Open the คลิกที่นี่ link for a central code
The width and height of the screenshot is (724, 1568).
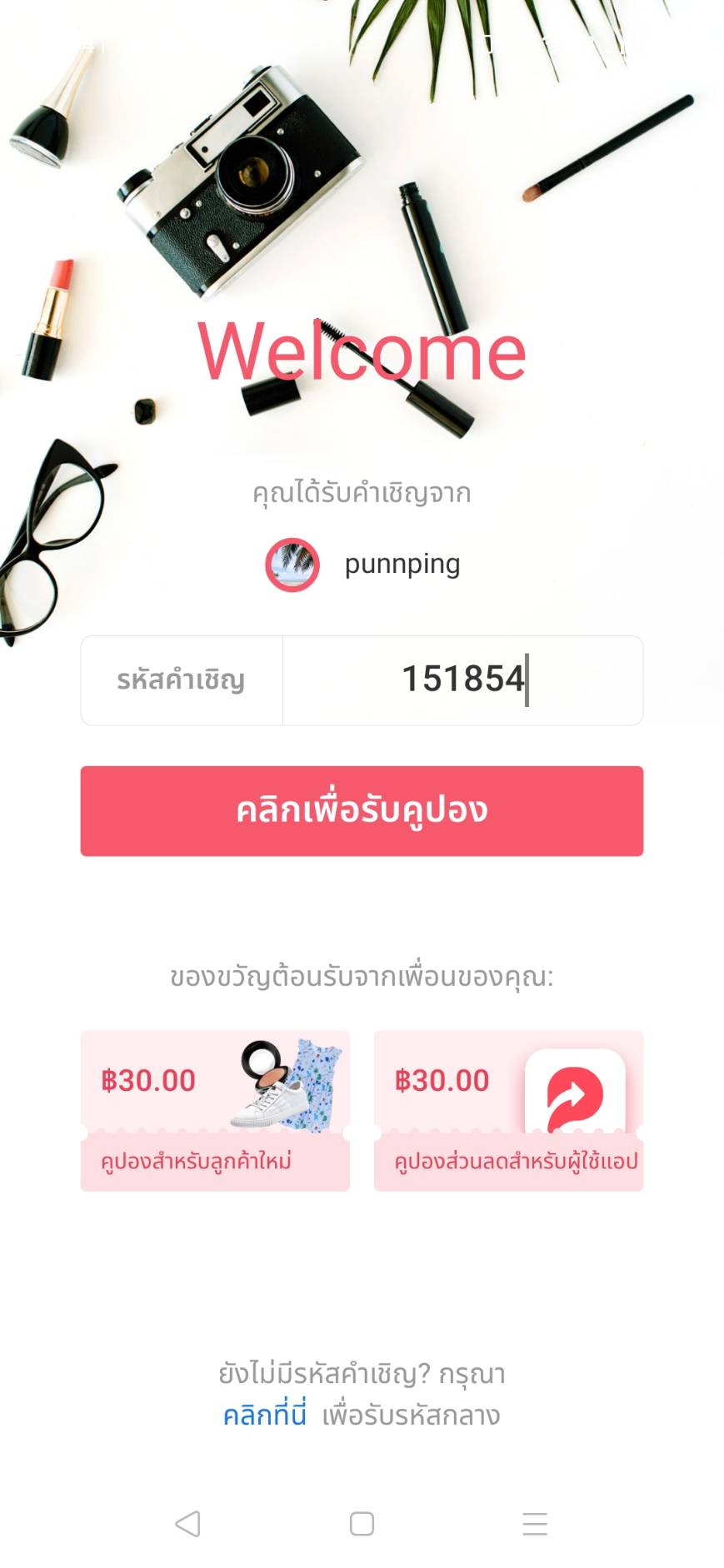point(265,1415)
